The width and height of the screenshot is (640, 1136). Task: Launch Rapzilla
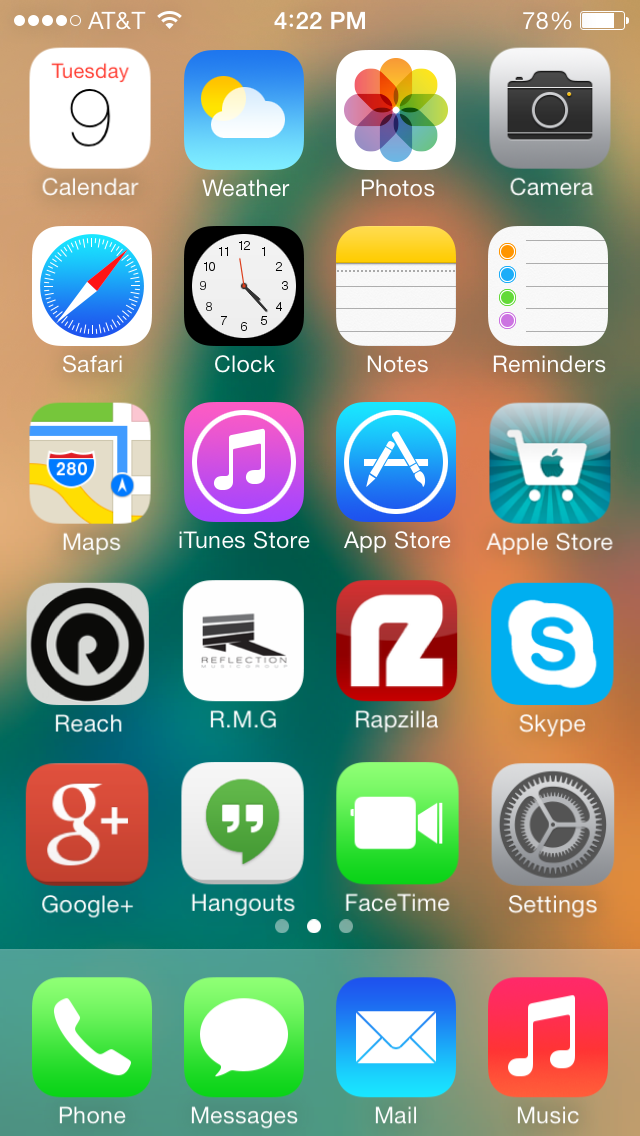pyautogui.click(x=396, y=640)
